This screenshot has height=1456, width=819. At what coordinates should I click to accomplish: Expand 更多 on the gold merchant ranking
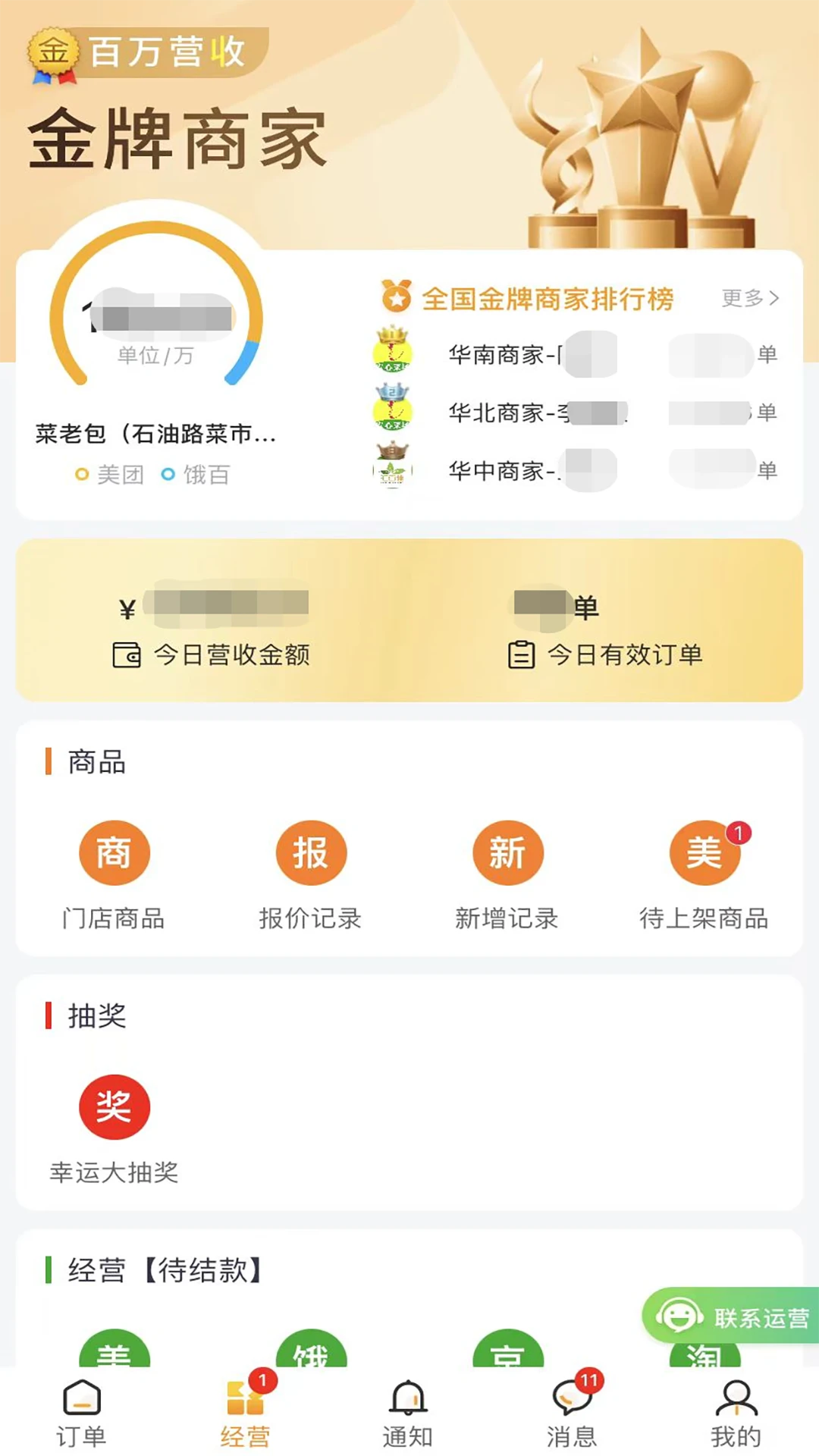751,299
